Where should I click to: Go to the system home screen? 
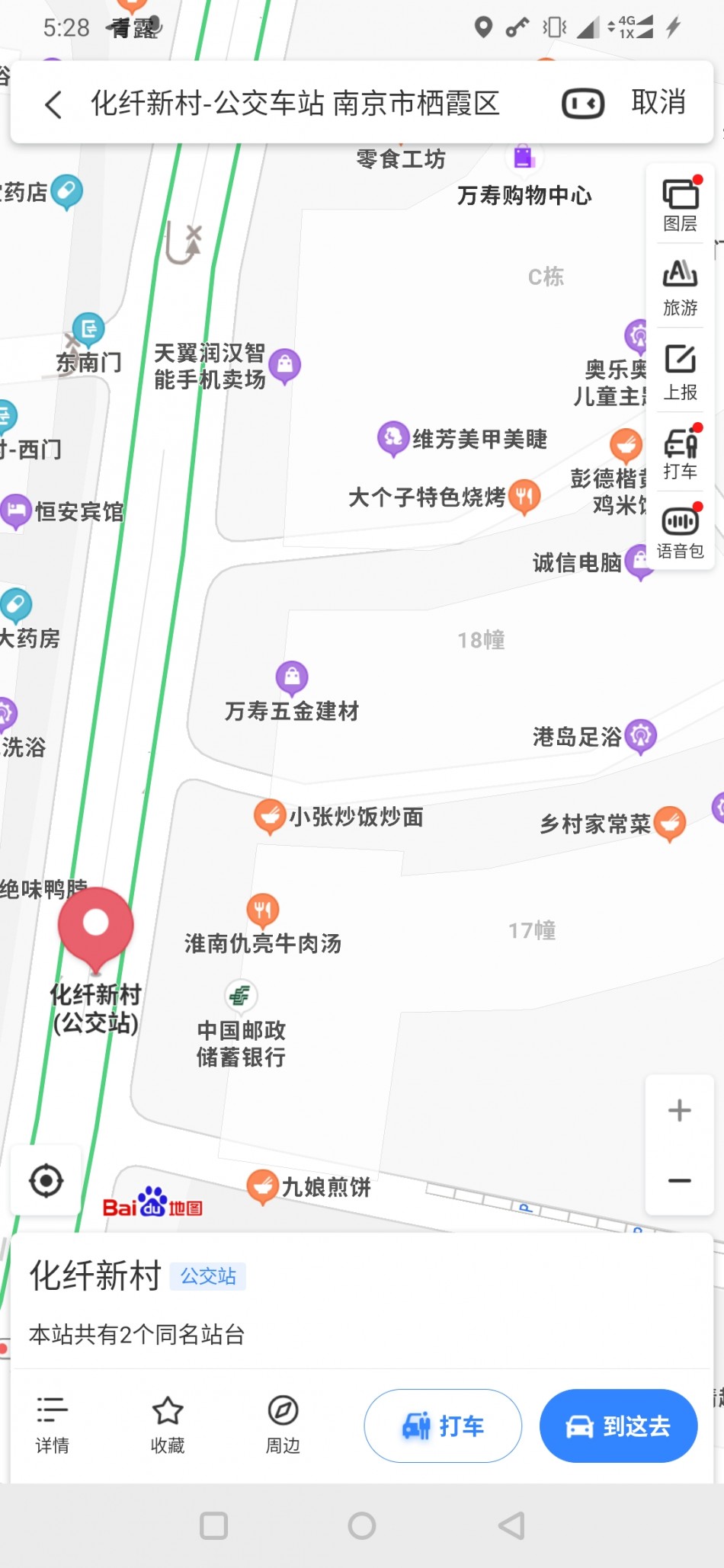(x=362, y=1525)
